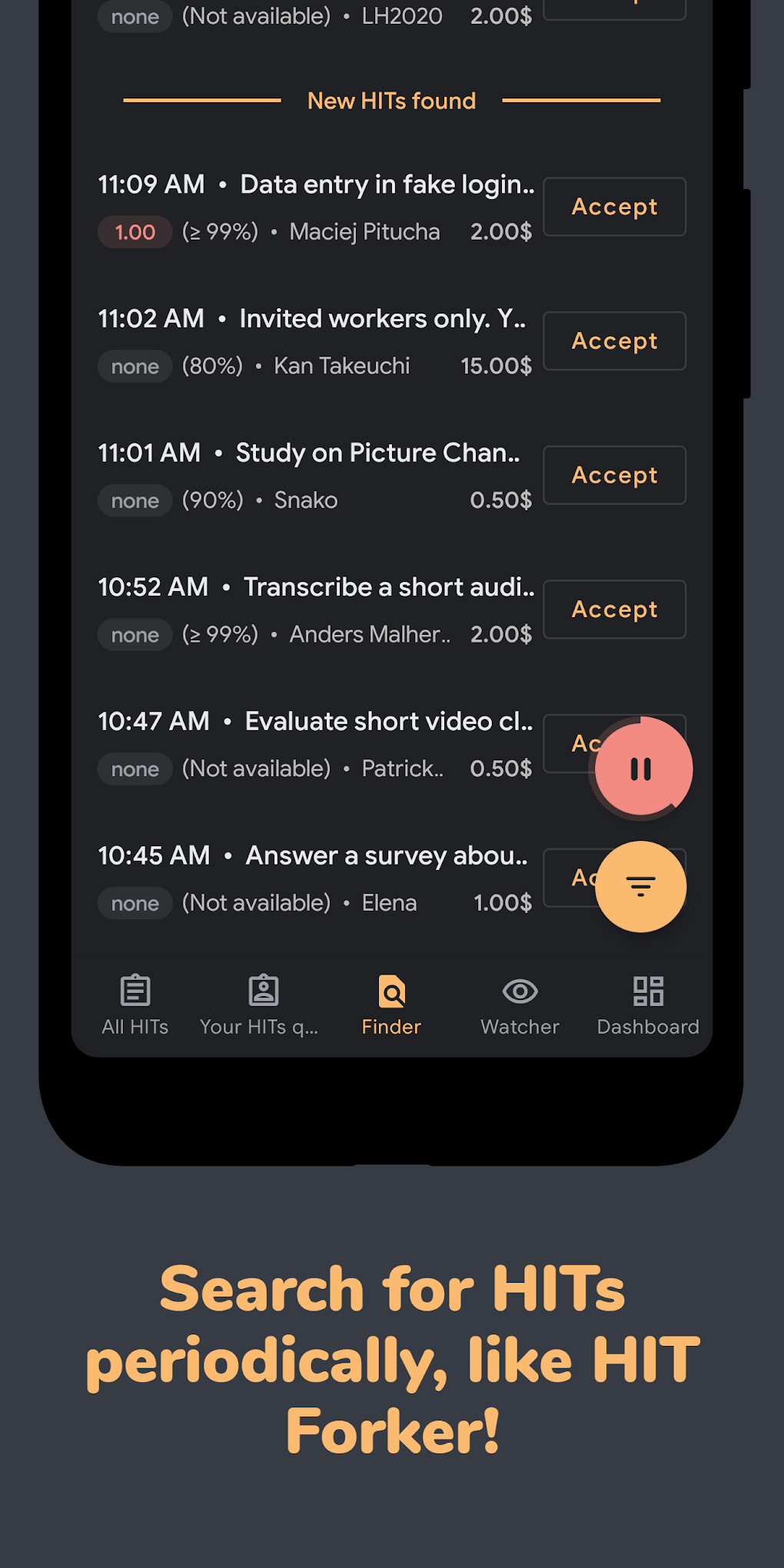The image size is (784, 1568).
Task: Toggle the pause button to resume searching
Action: (642, 767)
